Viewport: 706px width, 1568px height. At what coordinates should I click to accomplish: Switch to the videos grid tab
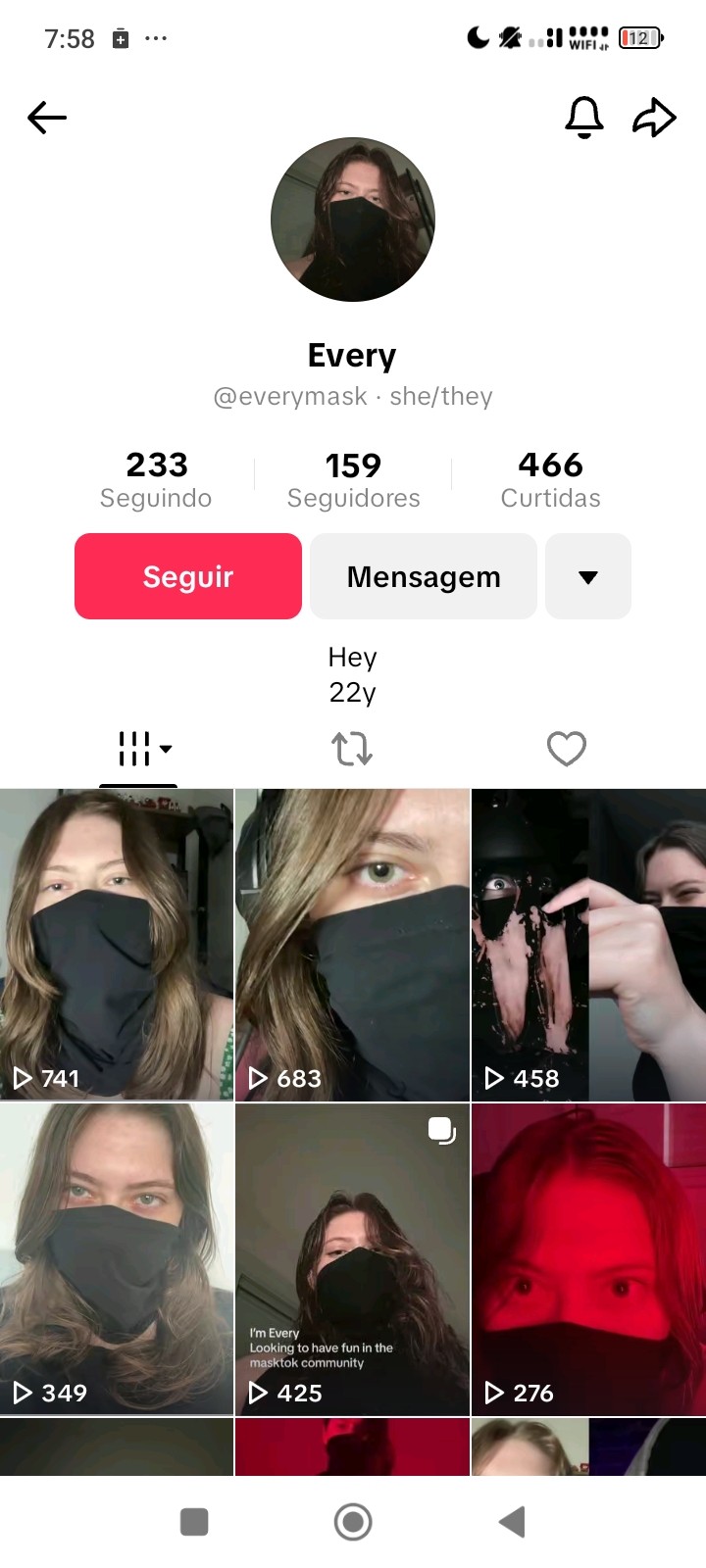[x=139, y=750]
